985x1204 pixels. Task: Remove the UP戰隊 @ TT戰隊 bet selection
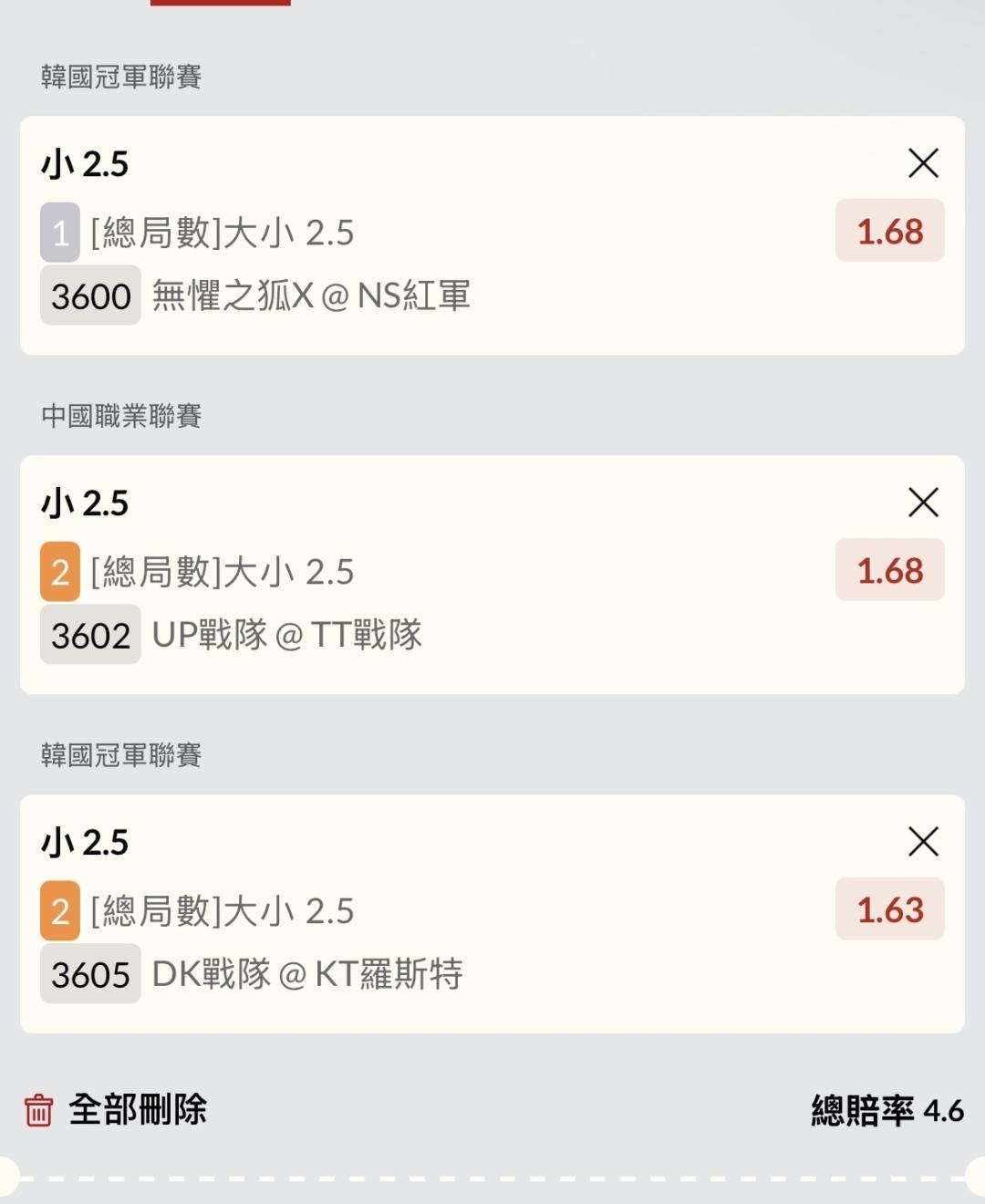[x=923, y=503]
